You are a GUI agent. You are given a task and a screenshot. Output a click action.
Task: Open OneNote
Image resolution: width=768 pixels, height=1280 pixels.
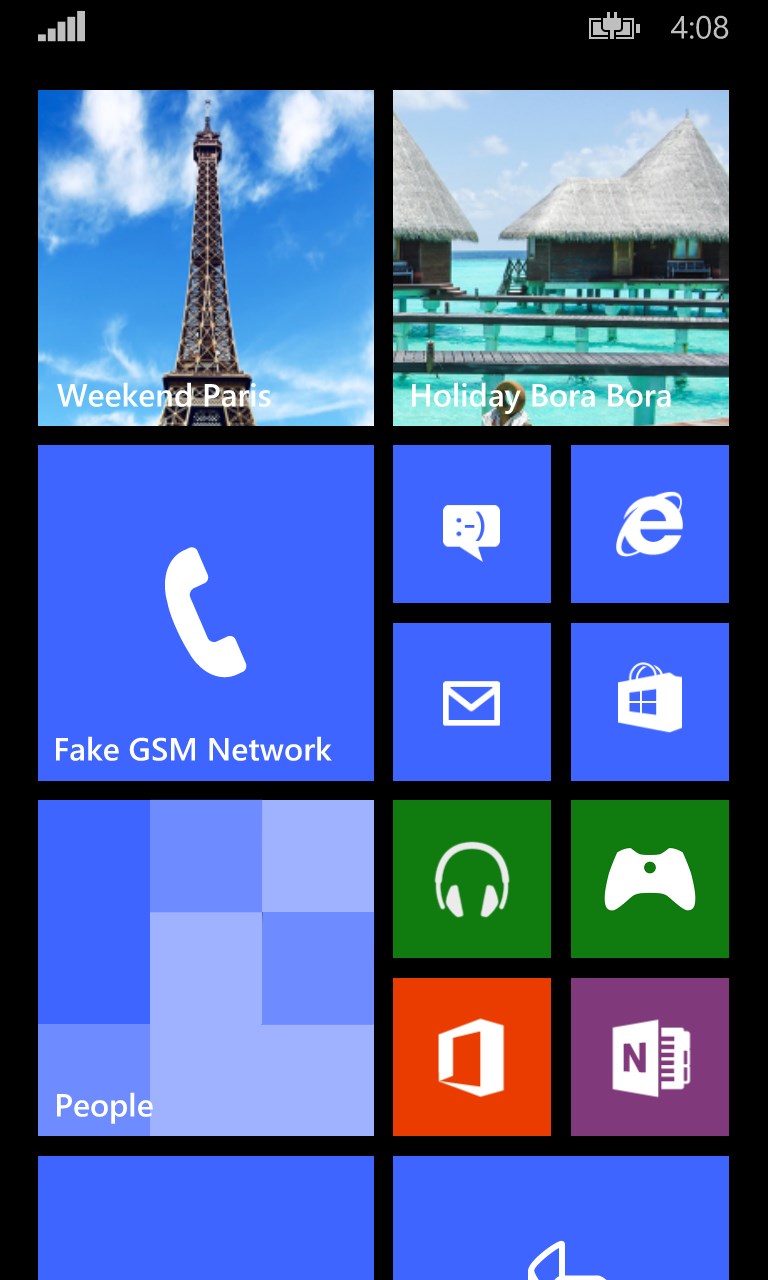649,1056
